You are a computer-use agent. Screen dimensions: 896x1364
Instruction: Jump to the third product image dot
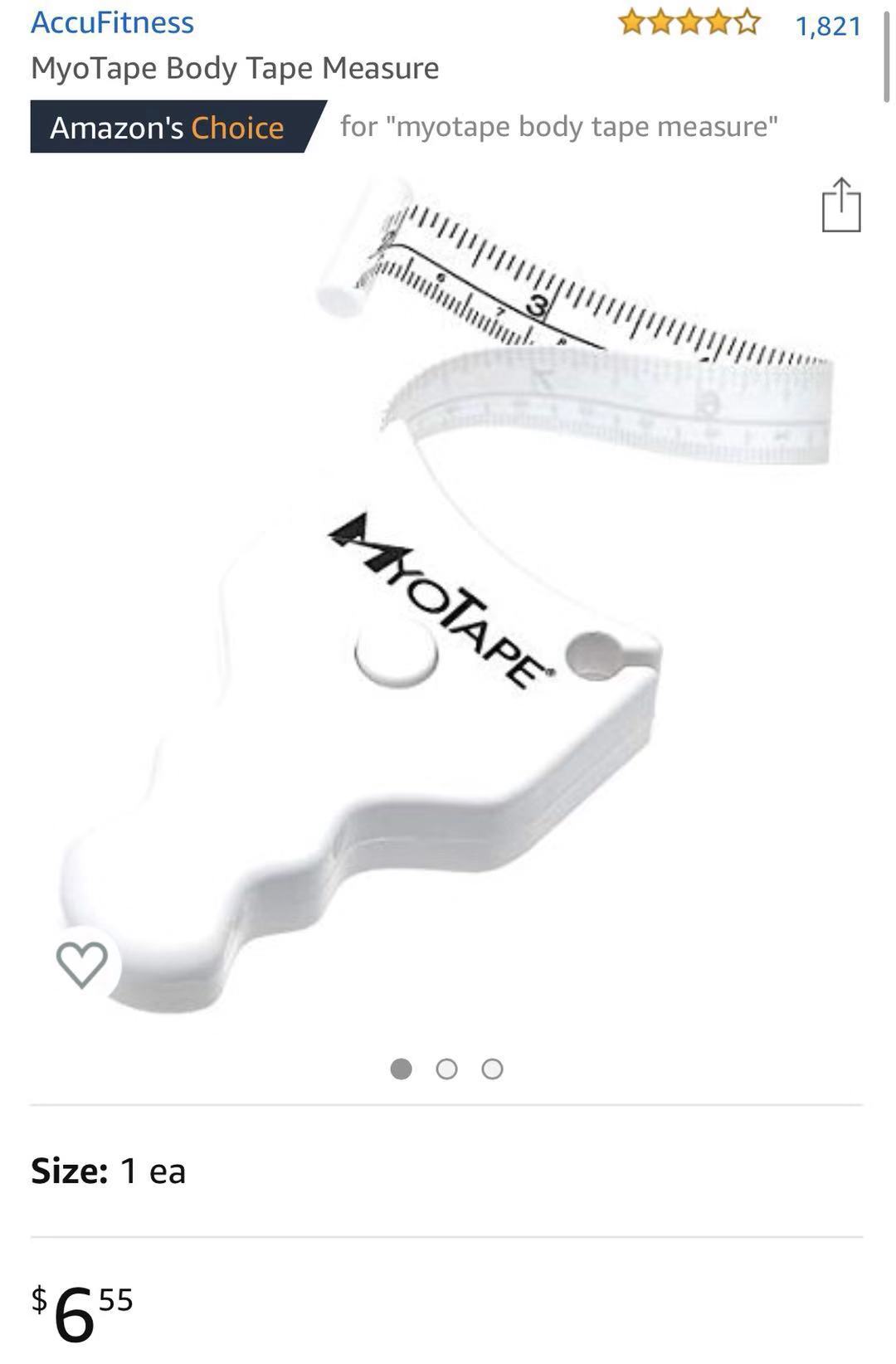(492, 1069)
